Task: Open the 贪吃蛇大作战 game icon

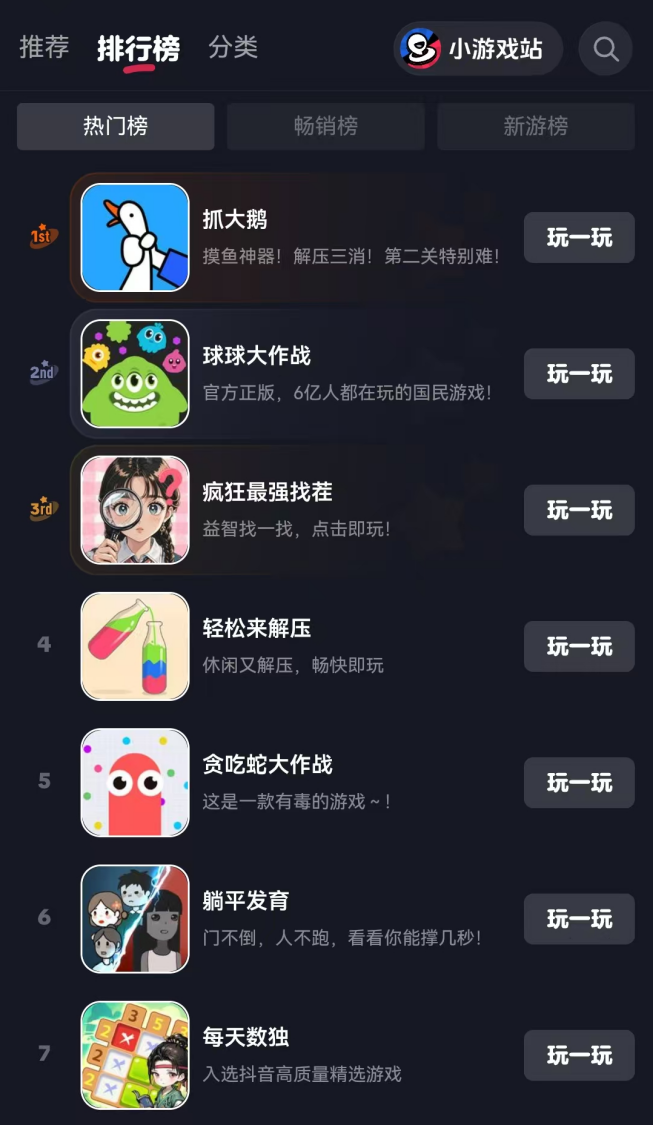Action: [x=135, y=782]
